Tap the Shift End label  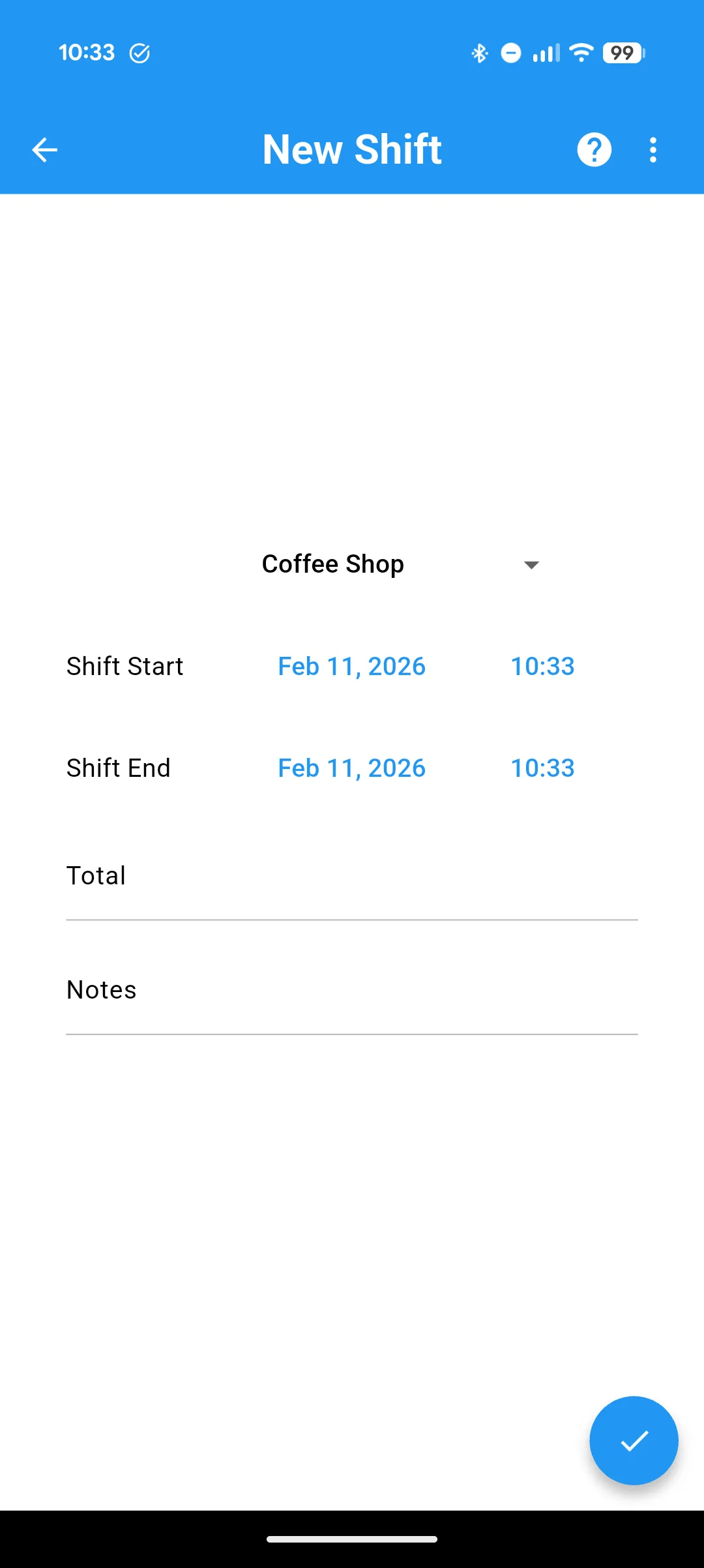point(118,768)
